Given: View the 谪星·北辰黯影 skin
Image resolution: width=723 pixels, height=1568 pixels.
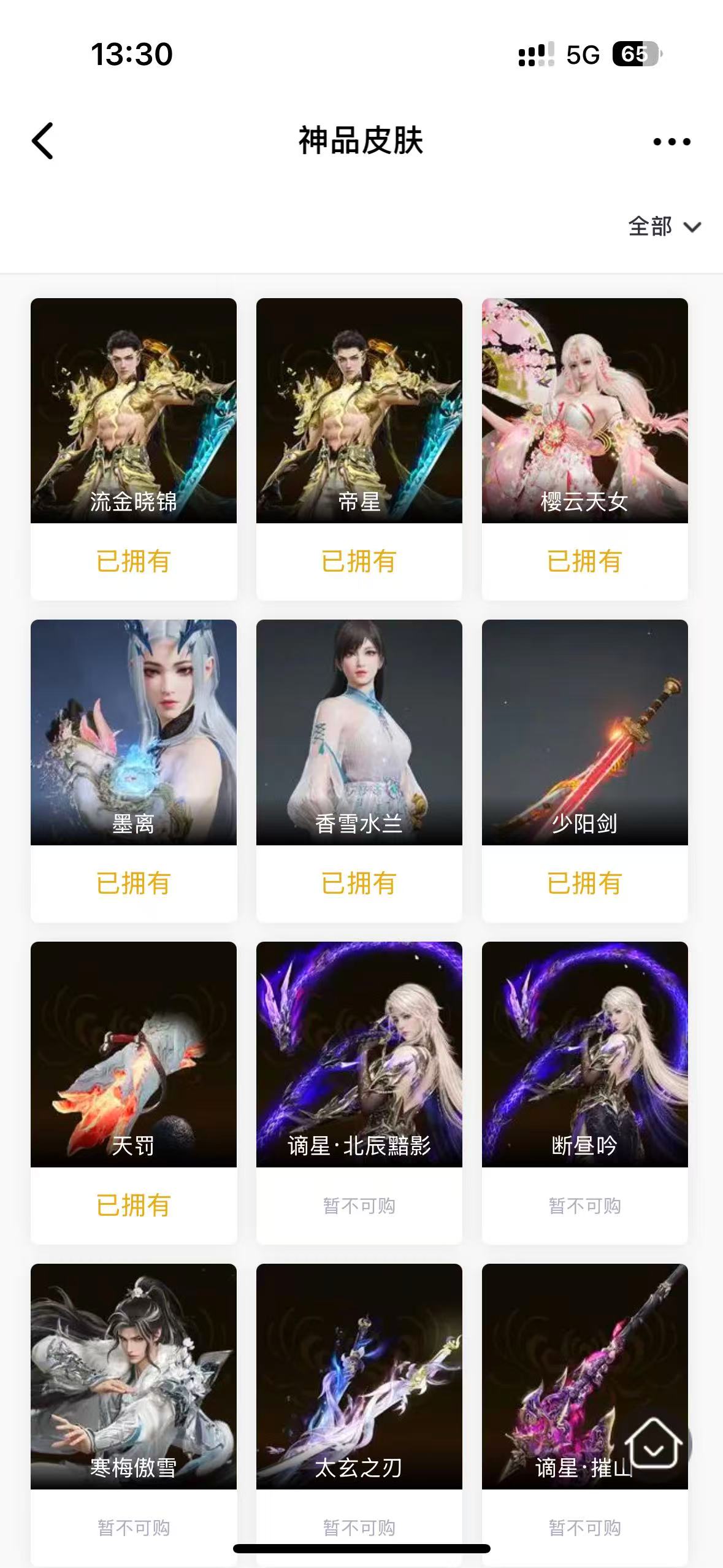Looking at the screenshot, I should (x=359, y=1054).
